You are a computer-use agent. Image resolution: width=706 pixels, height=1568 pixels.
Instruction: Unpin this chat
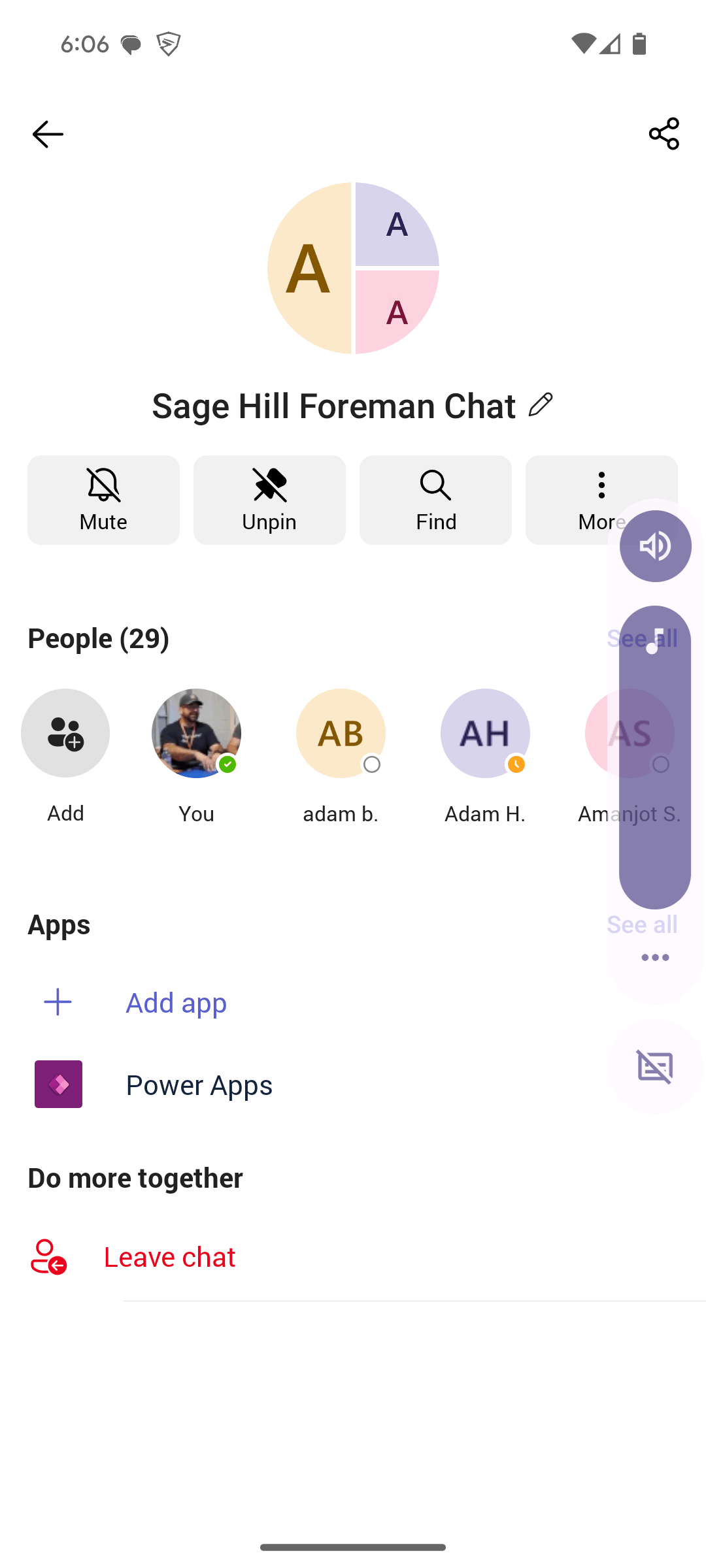(269, 500)
